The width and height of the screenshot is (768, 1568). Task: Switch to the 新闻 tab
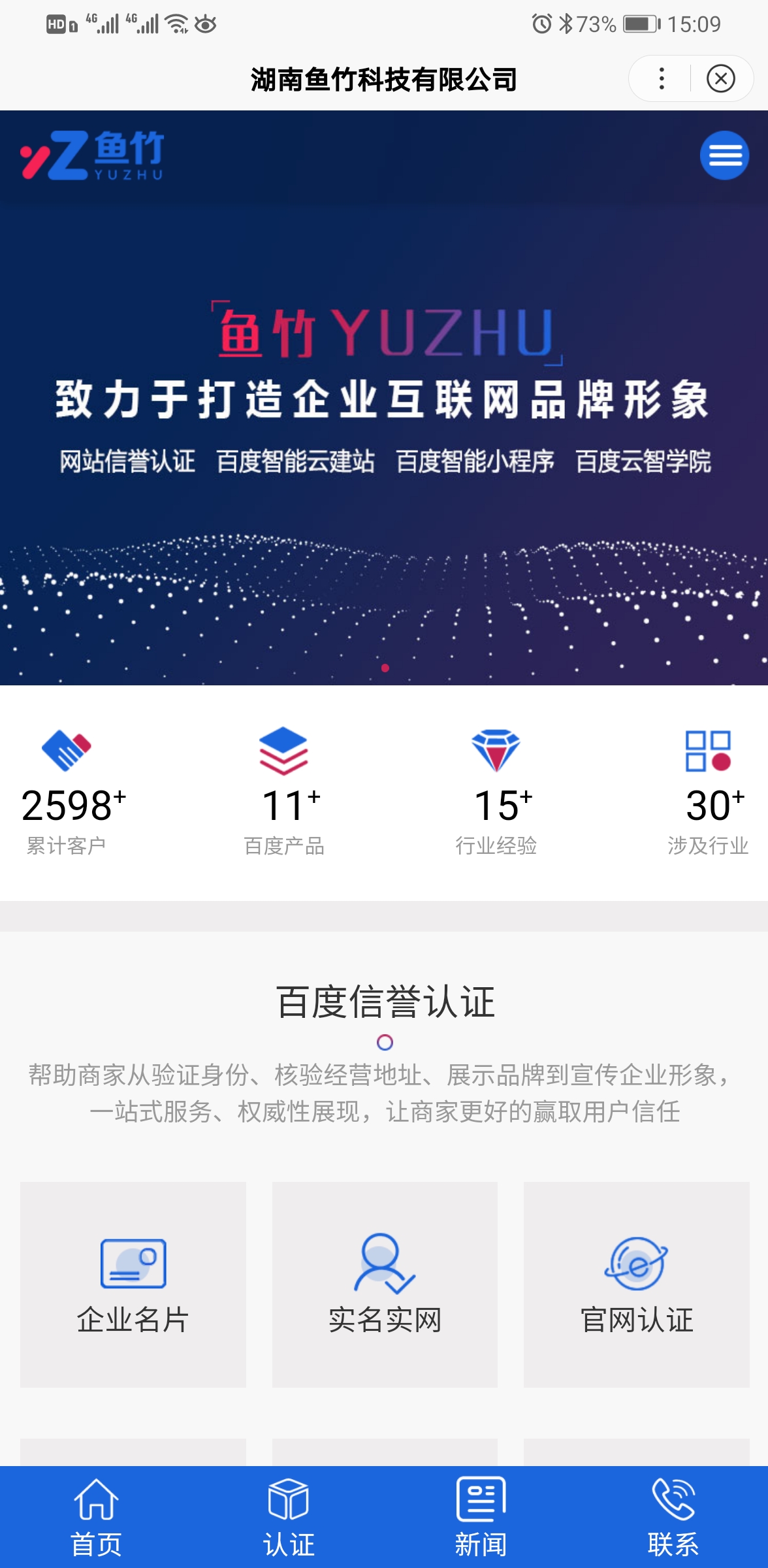pyautogui.click(x=480, y=1522)
